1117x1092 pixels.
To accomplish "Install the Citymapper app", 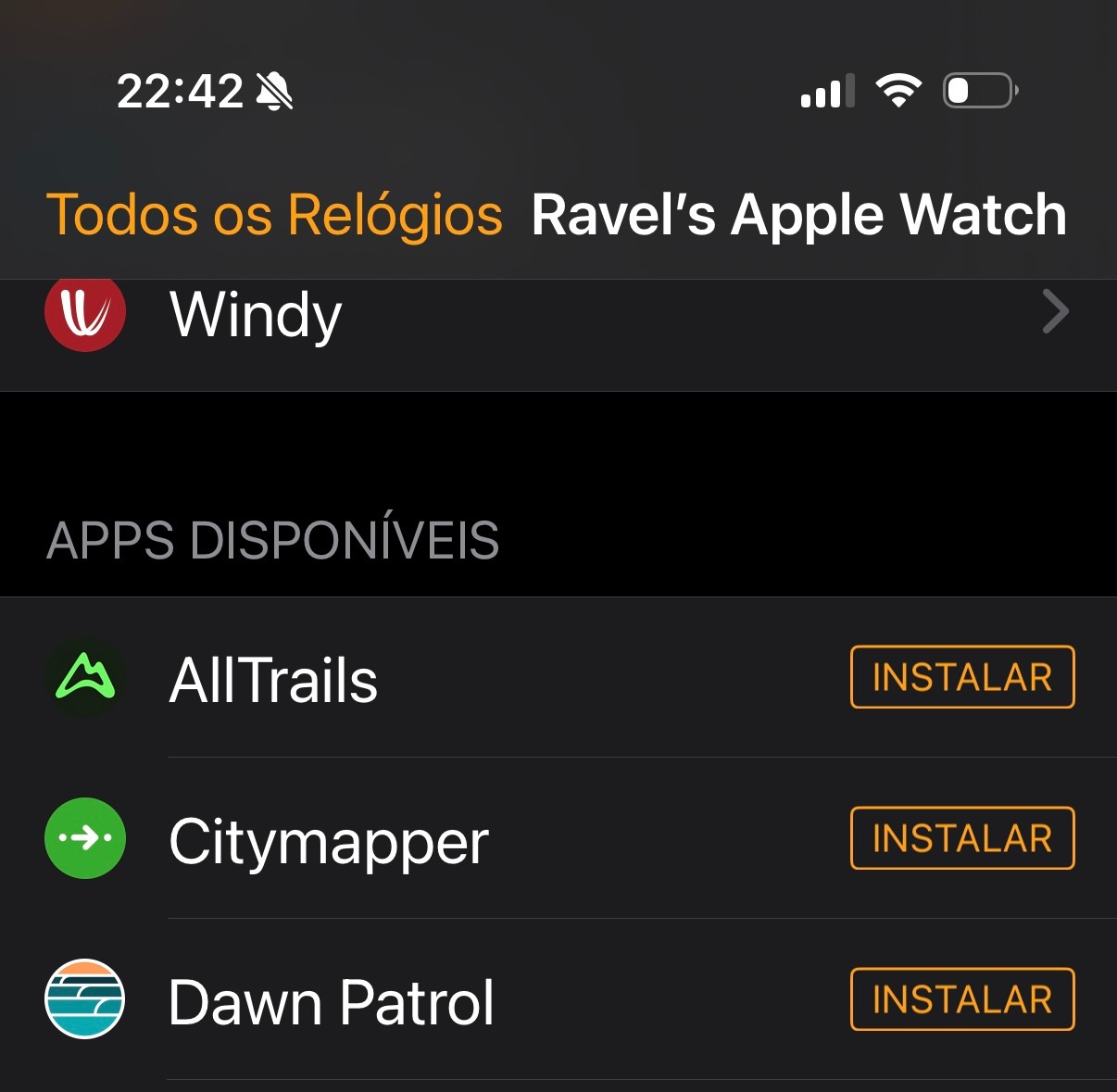I will [961, 838].
